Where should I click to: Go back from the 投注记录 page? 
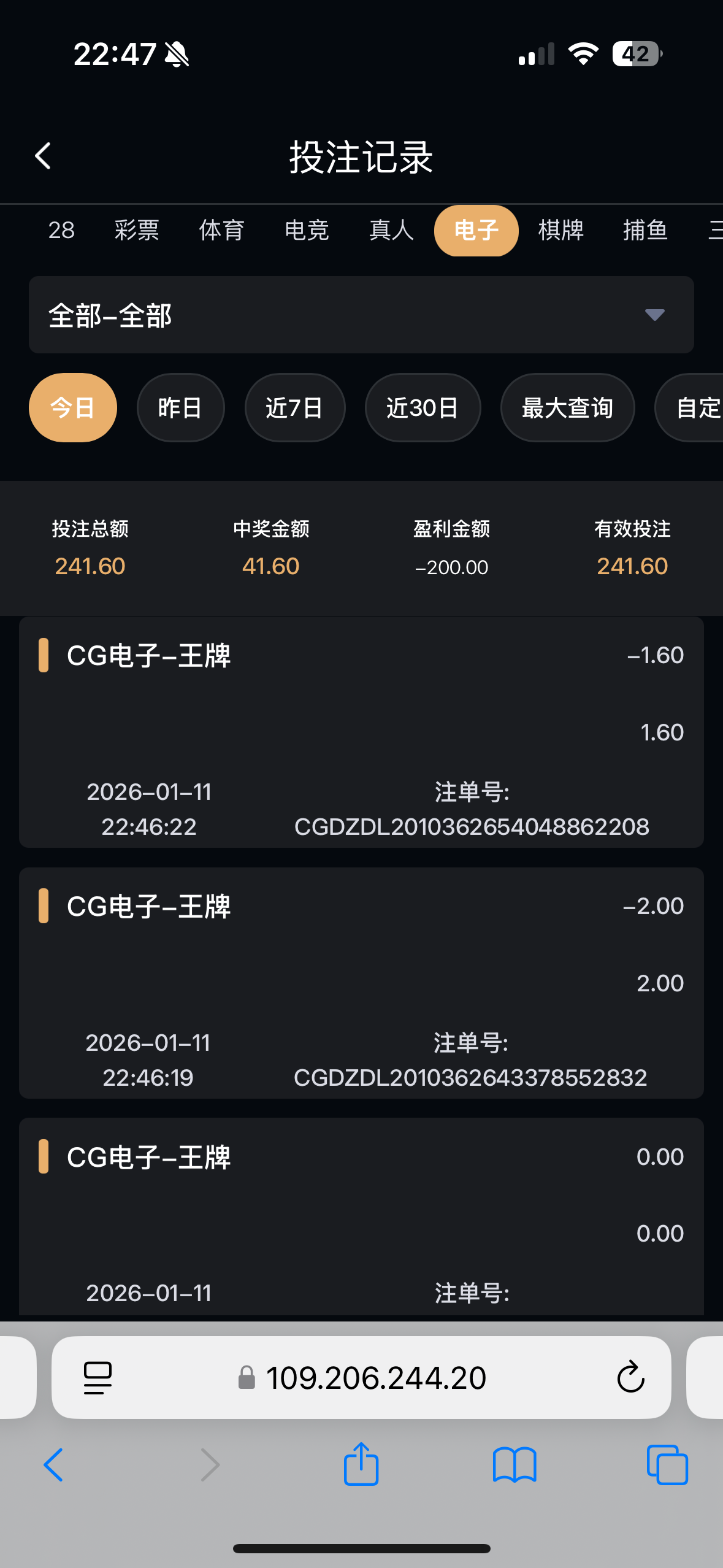[43, 156]
